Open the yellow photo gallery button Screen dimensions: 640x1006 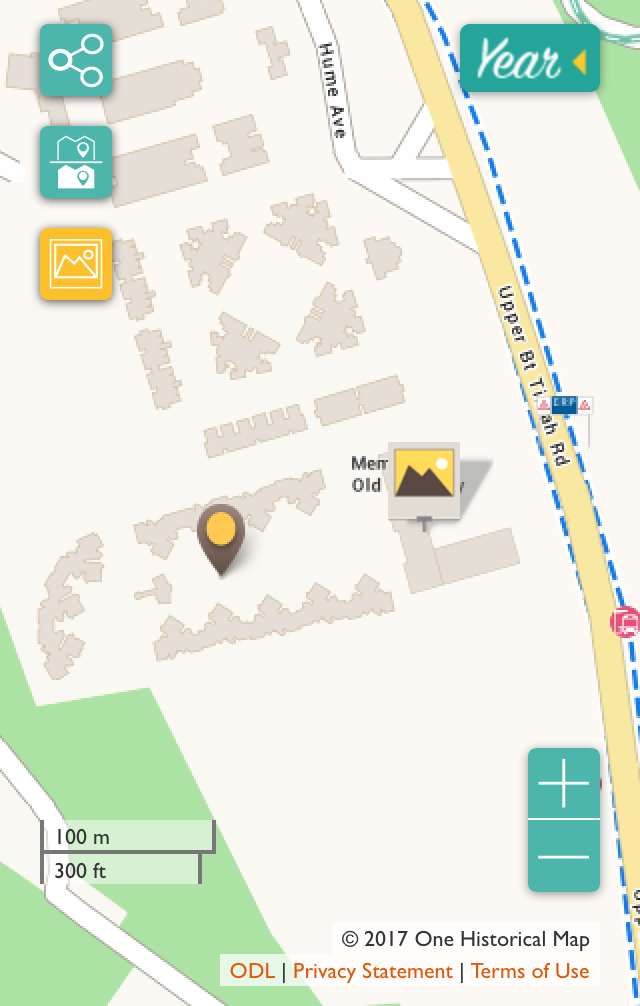[76, 263]
